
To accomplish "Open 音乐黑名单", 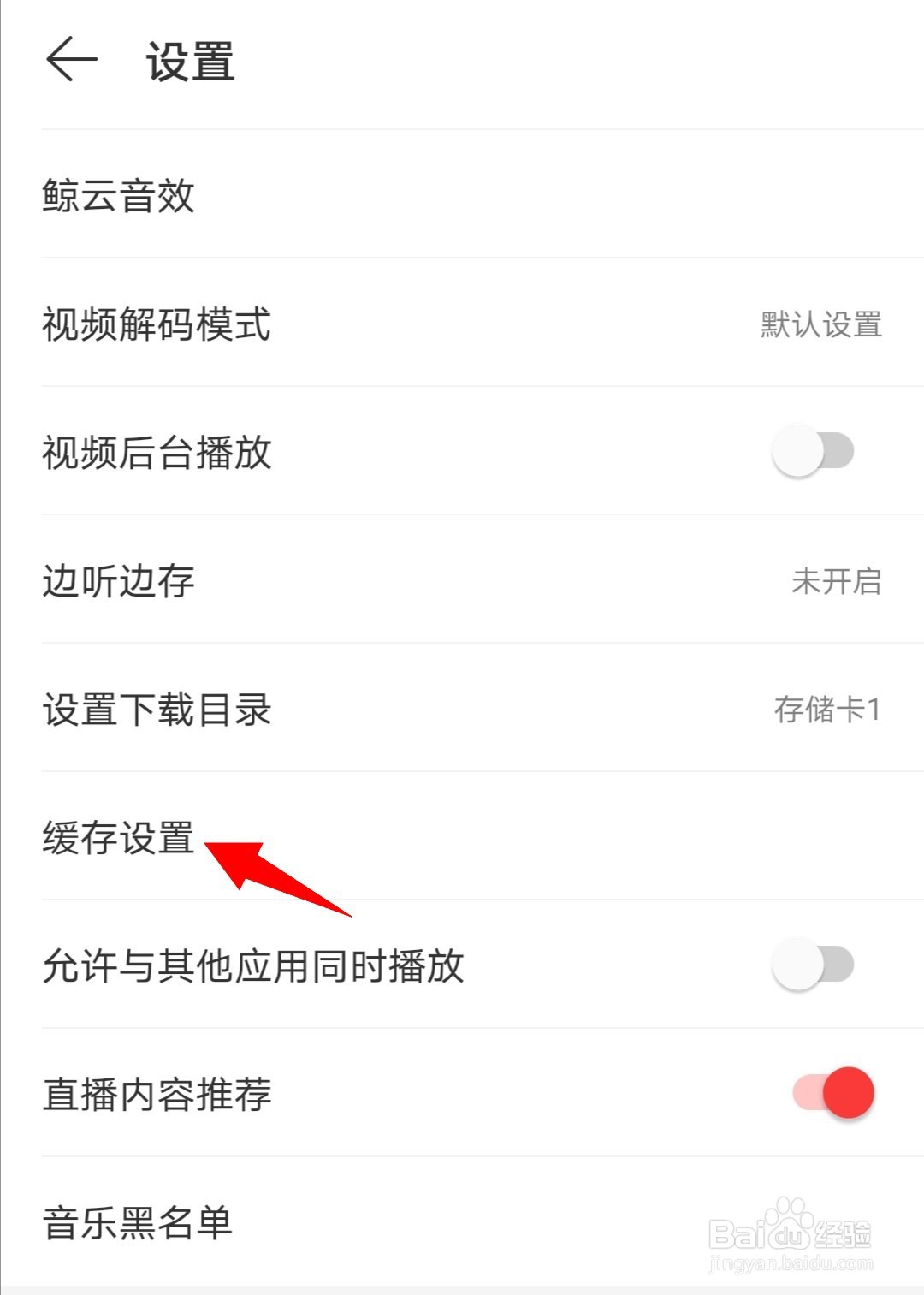I will click(139, 1222).
